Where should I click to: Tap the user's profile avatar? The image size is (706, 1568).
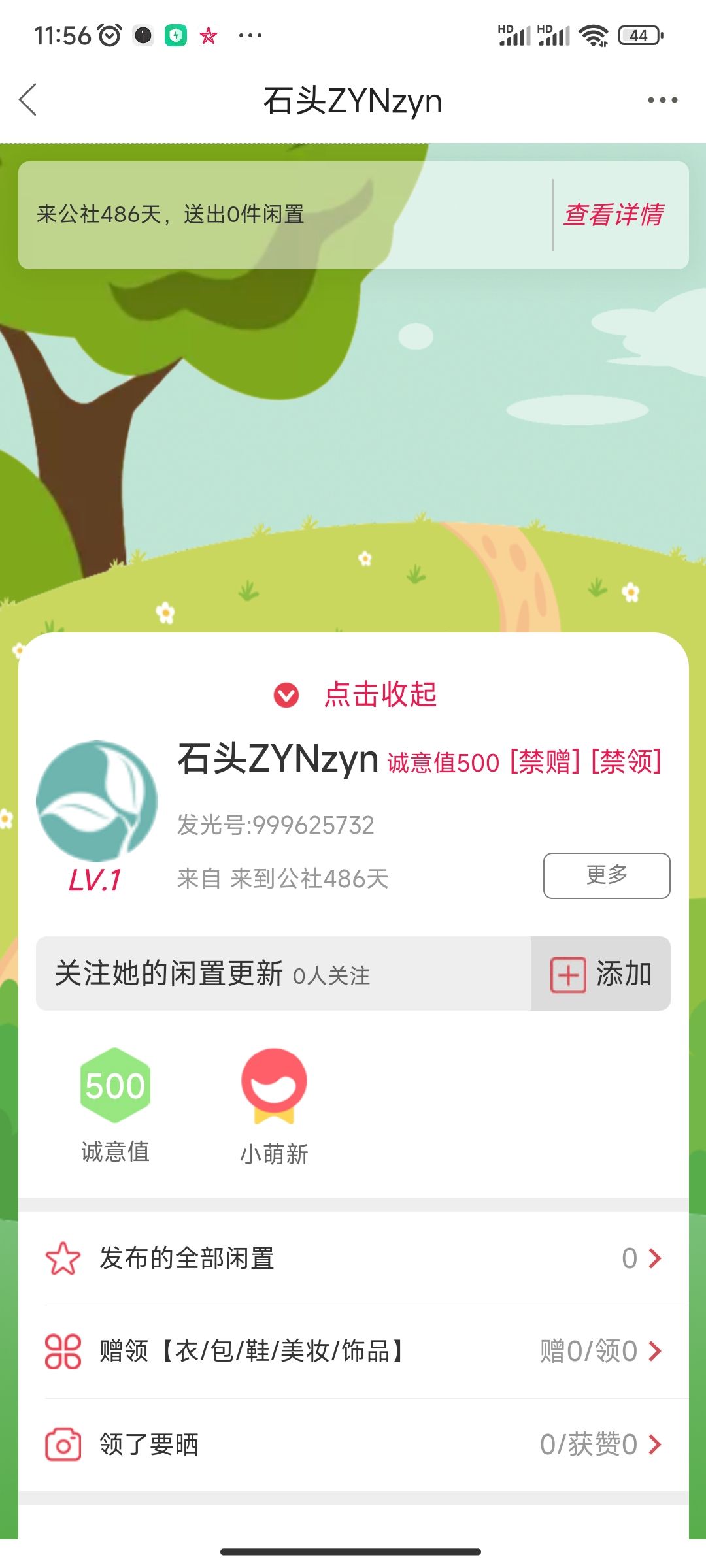click(97, 801)
